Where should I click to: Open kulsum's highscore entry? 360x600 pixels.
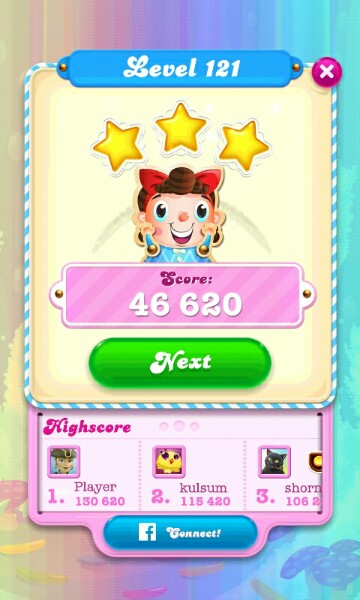coord(192,476)
